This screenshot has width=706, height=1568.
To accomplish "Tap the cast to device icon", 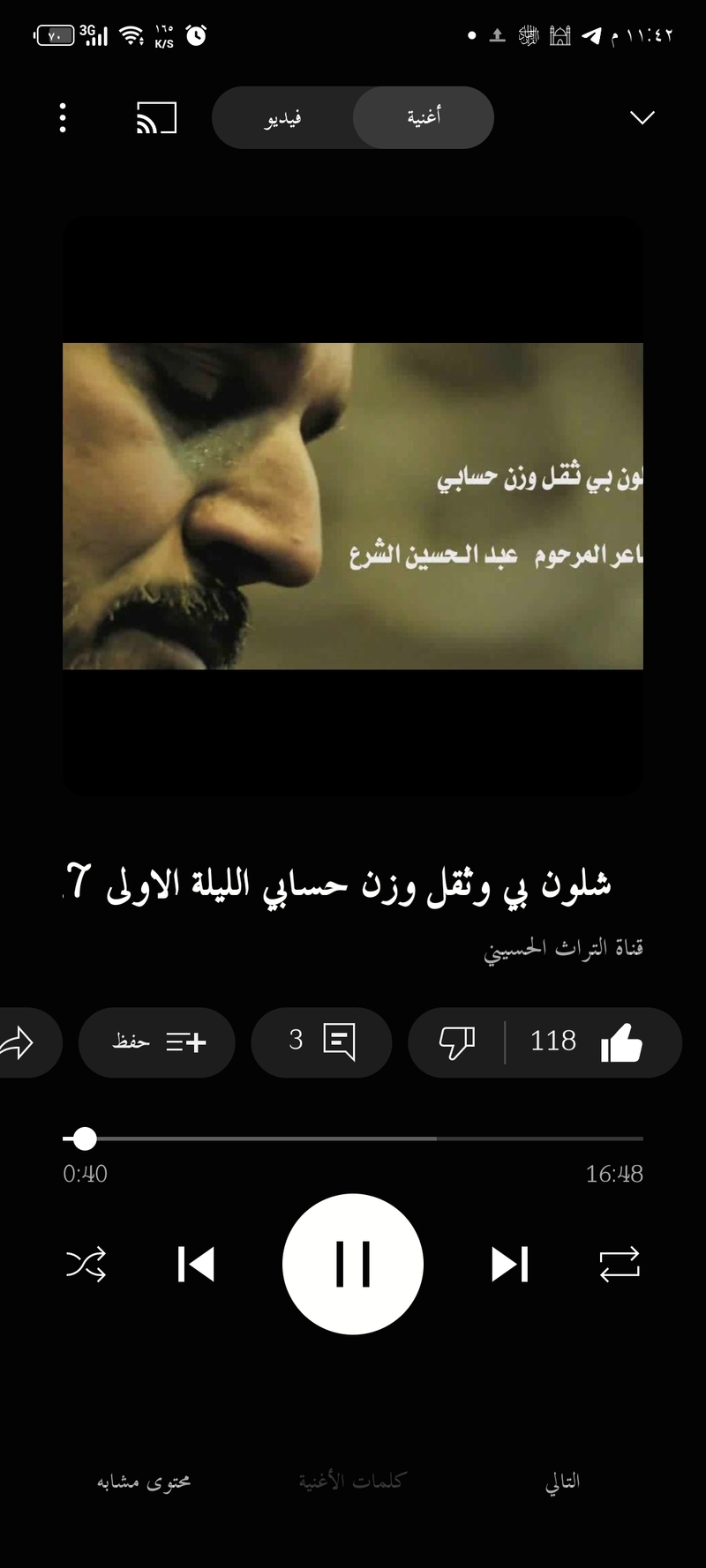I will coord(156,117).
